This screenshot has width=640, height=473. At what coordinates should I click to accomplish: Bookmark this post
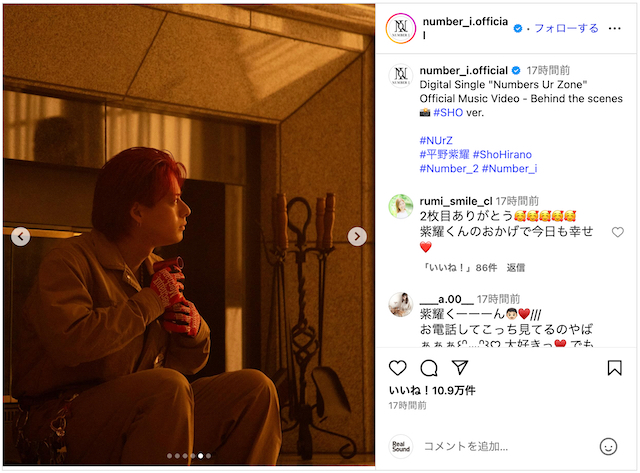[614, 368]
